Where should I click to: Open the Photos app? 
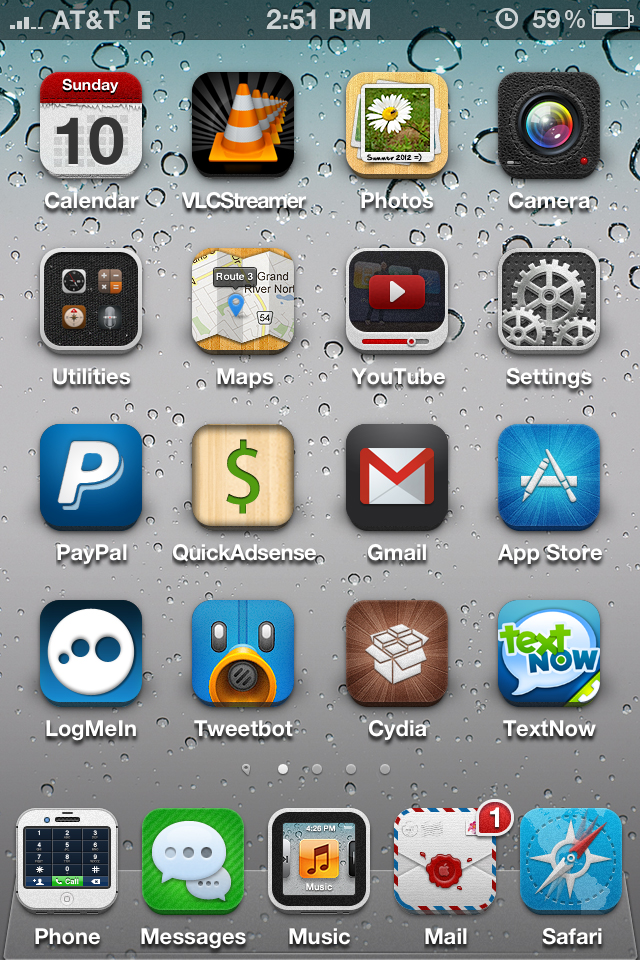(x=397, y=124)
